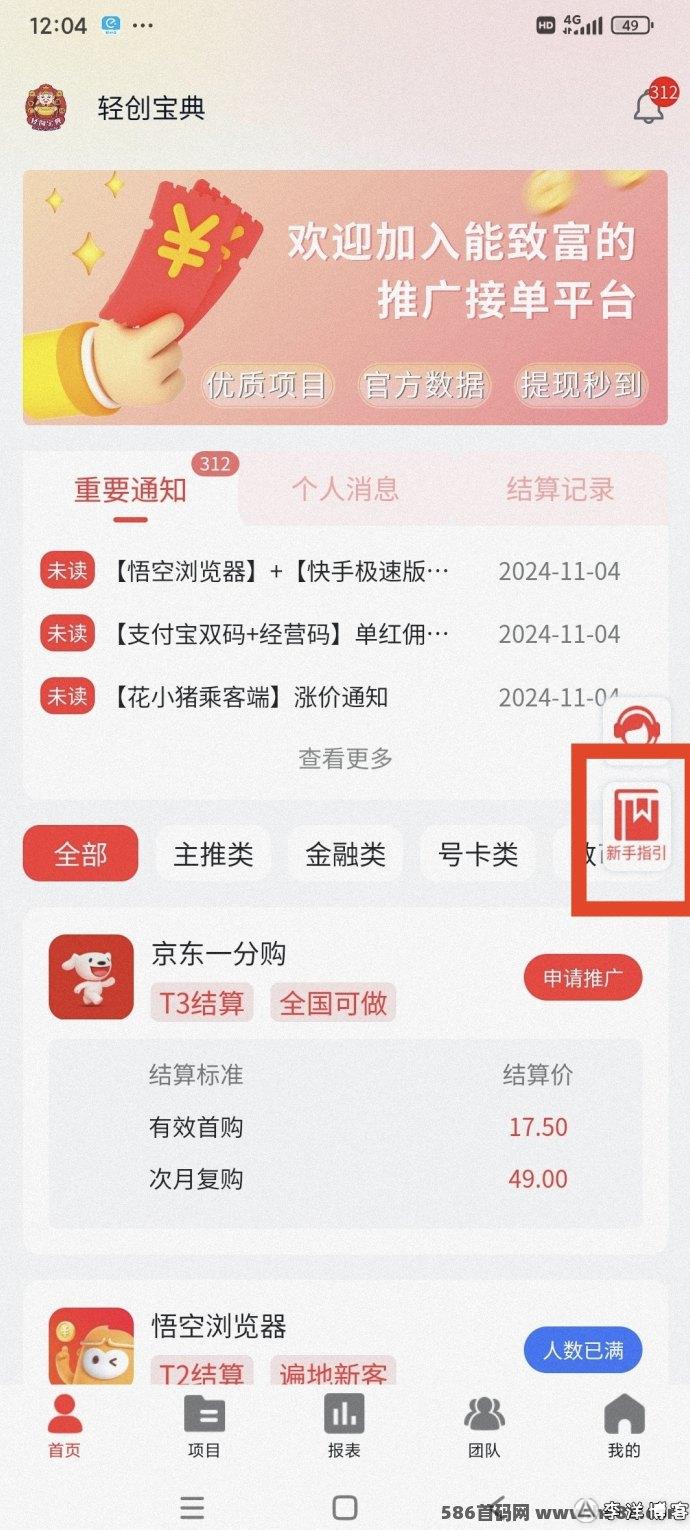Apply to promote 京东一分购
This screenshot has width=690, height=1530.
point(583,978)
